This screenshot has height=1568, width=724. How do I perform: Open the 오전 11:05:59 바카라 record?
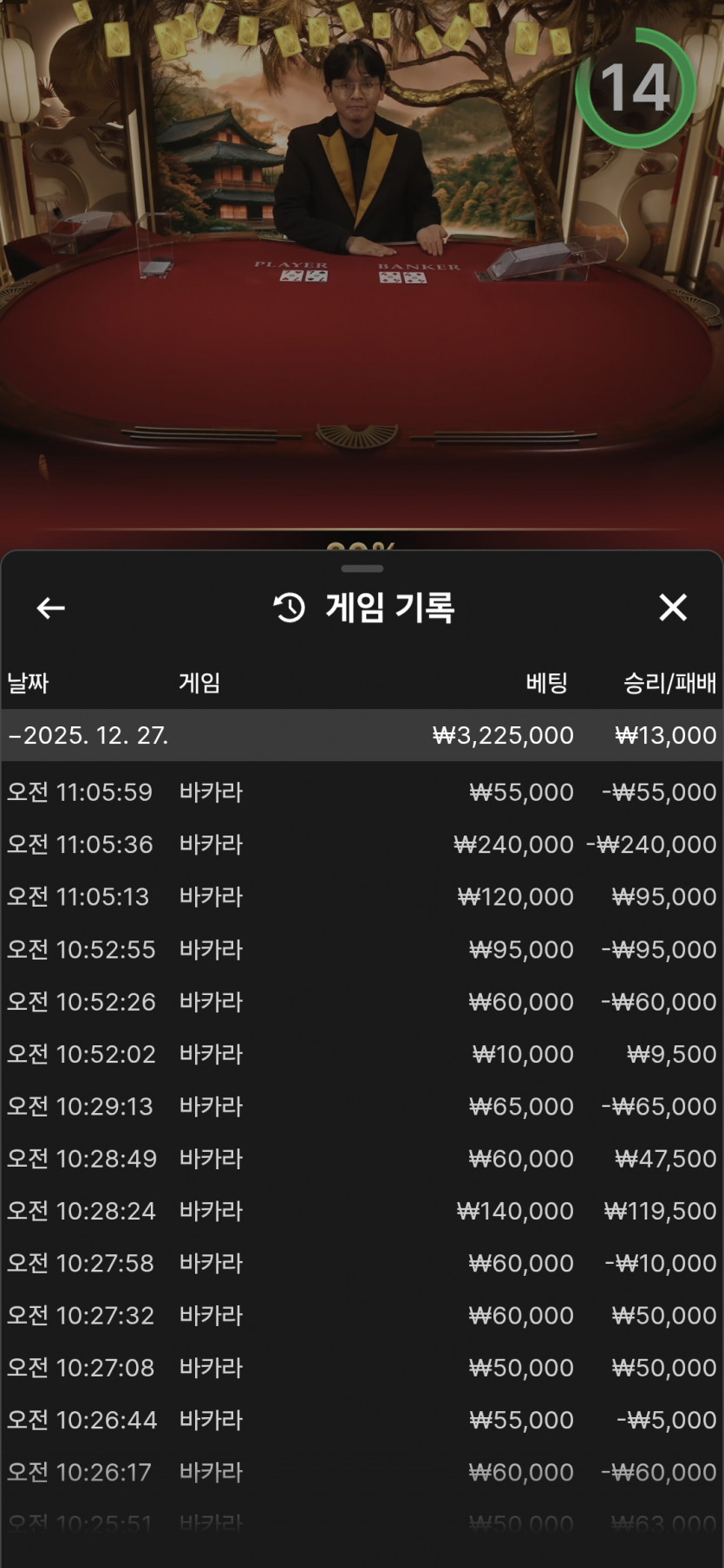coord(362,792)
